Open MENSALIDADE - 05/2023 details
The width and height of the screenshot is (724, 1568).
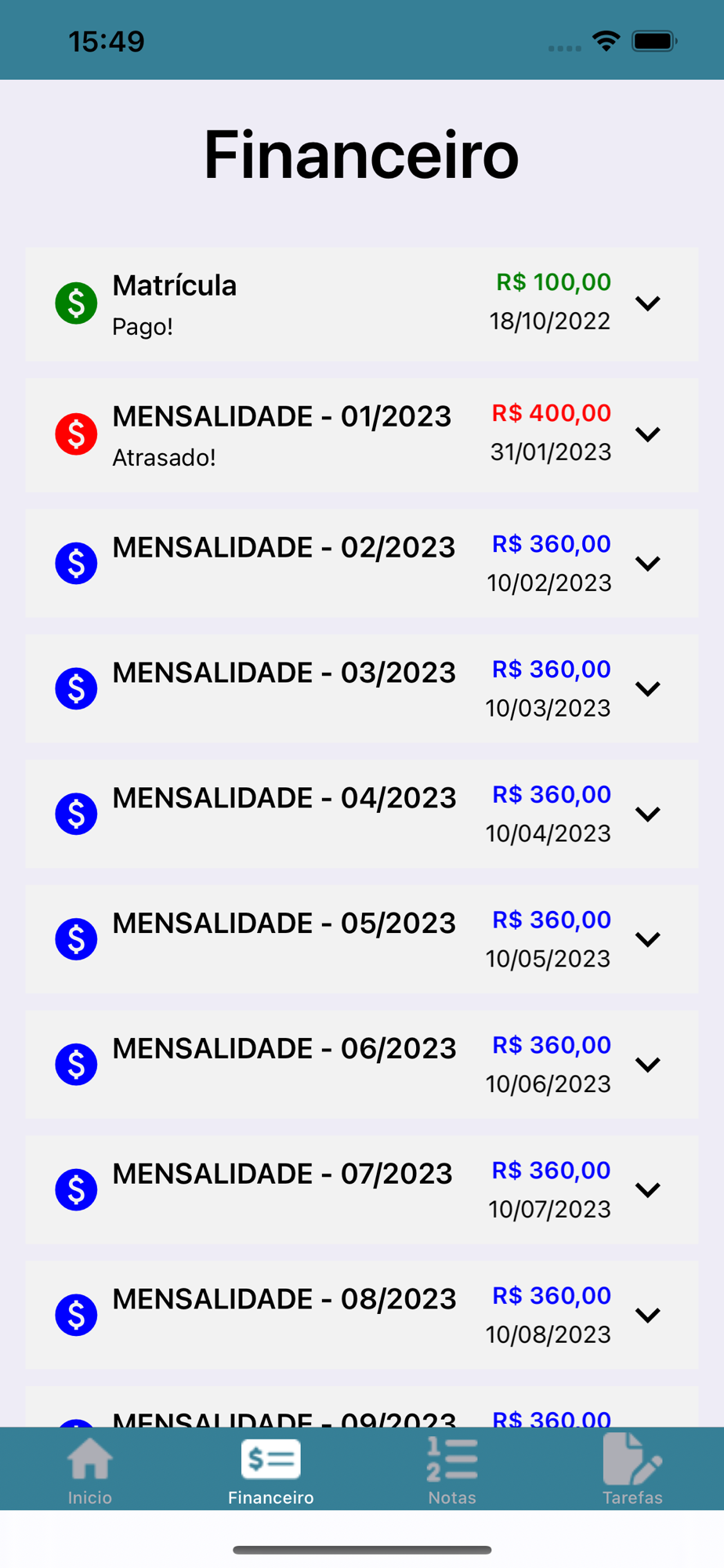(647, 939)
